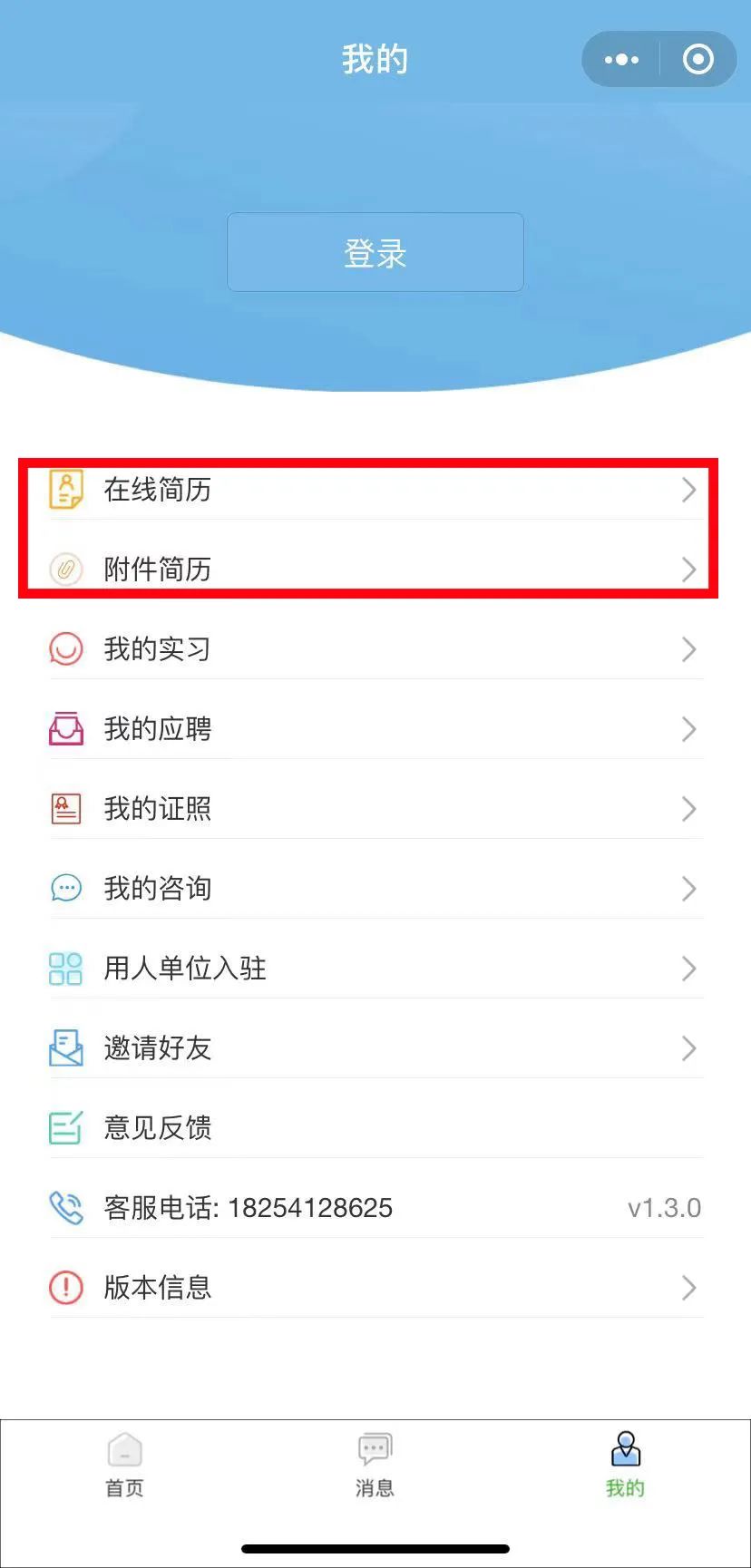
Task: Tap the 登录 login button
Action: [375, 252]
